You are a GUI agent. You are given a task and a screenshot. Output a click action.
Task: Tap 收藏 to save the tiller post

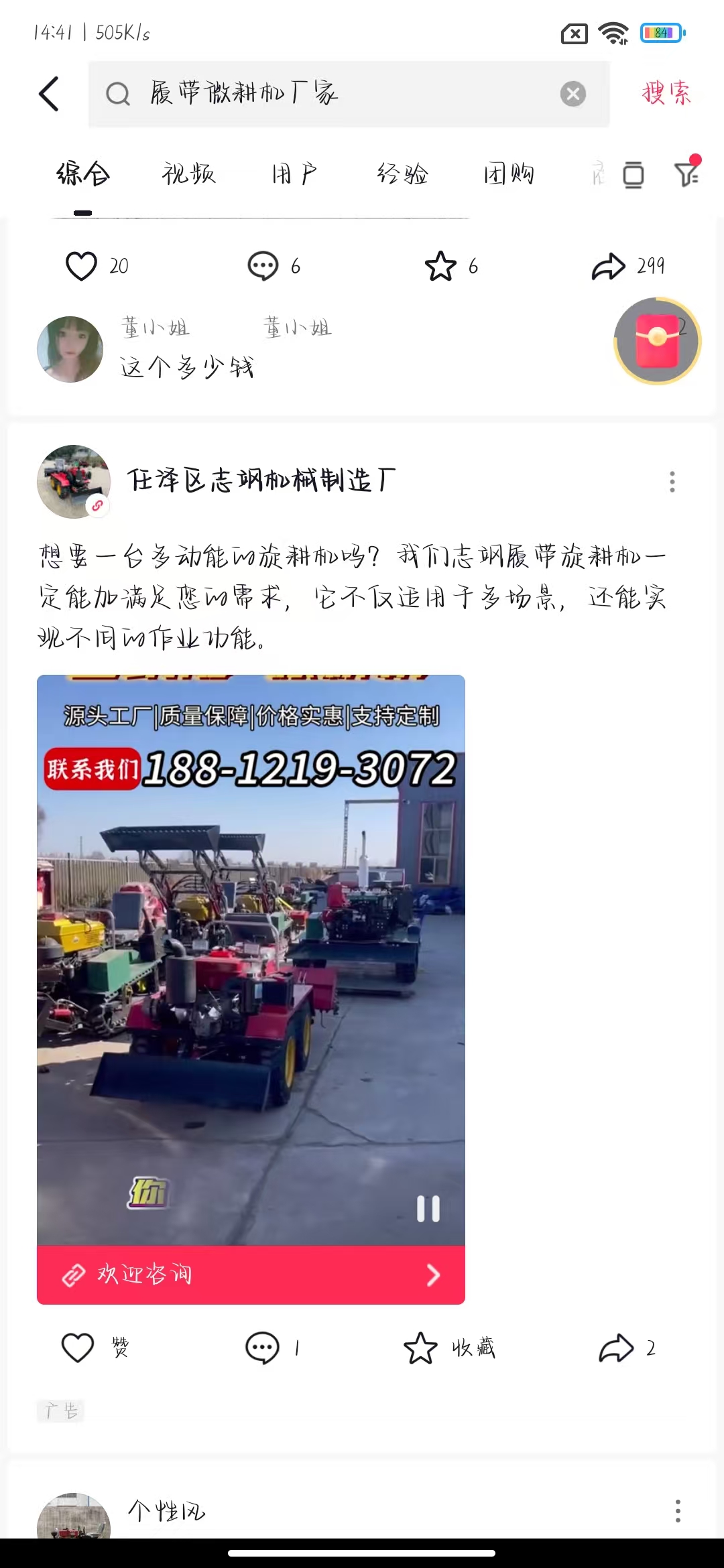421,1348
